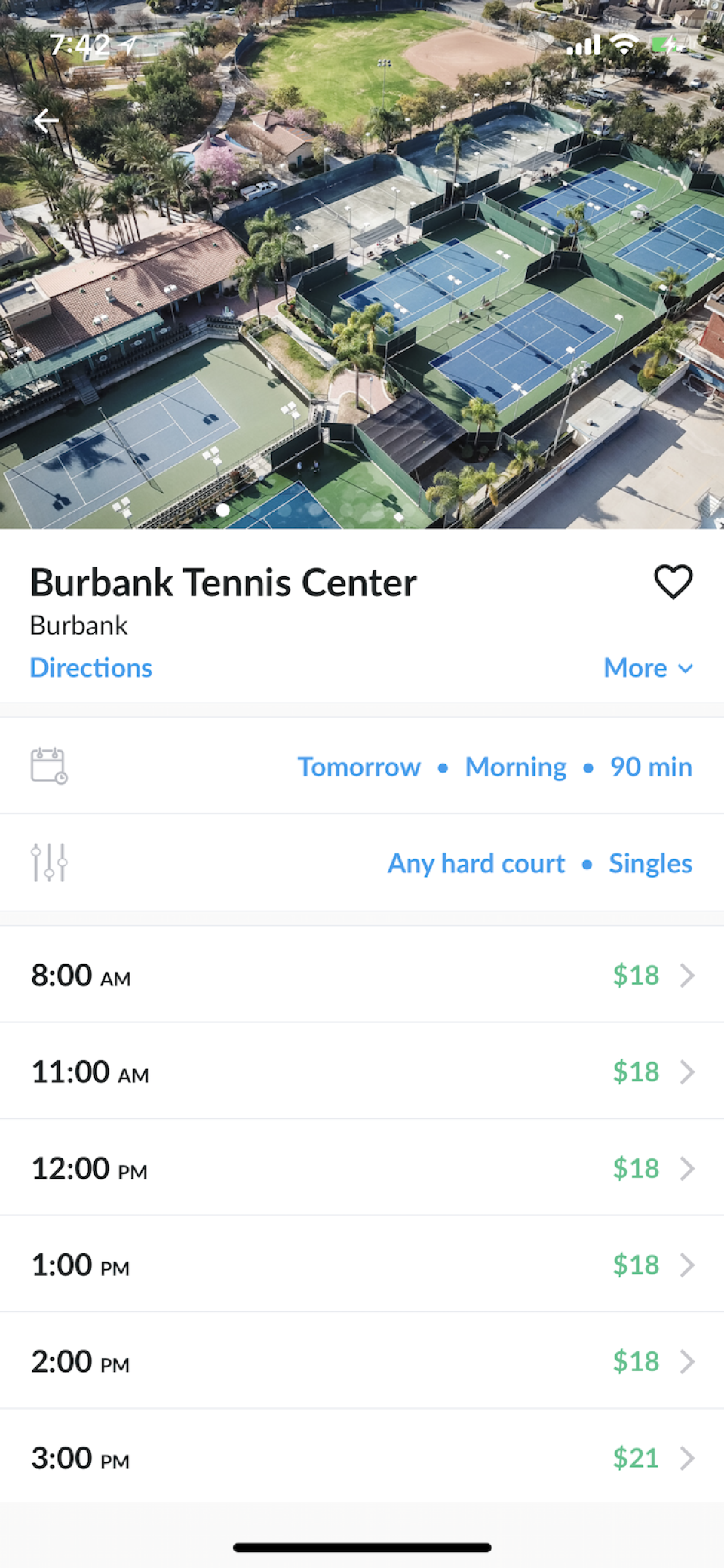
Task: Open the 3:00 PM $21 slot
Action: point(362,1458)
